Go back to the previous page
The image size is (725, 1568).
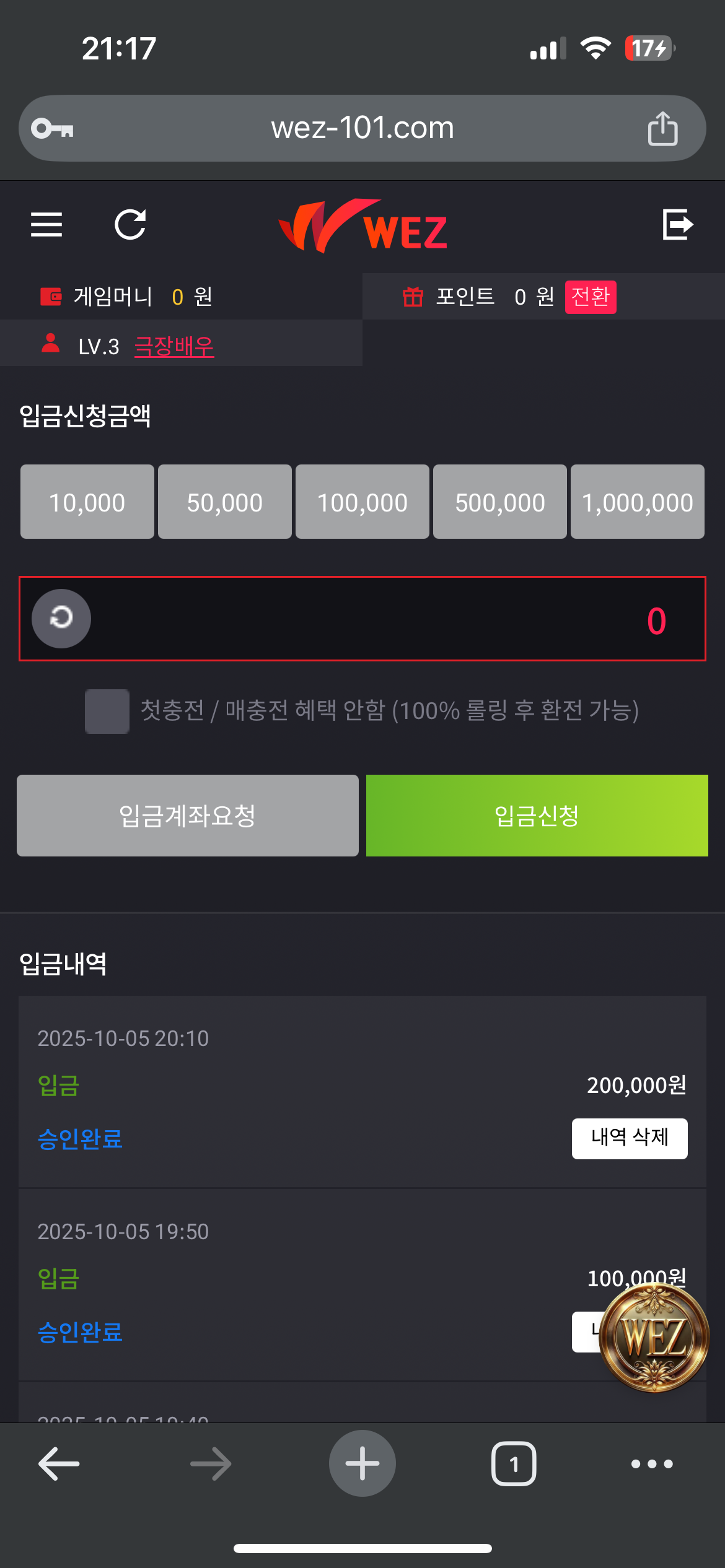59,1463
